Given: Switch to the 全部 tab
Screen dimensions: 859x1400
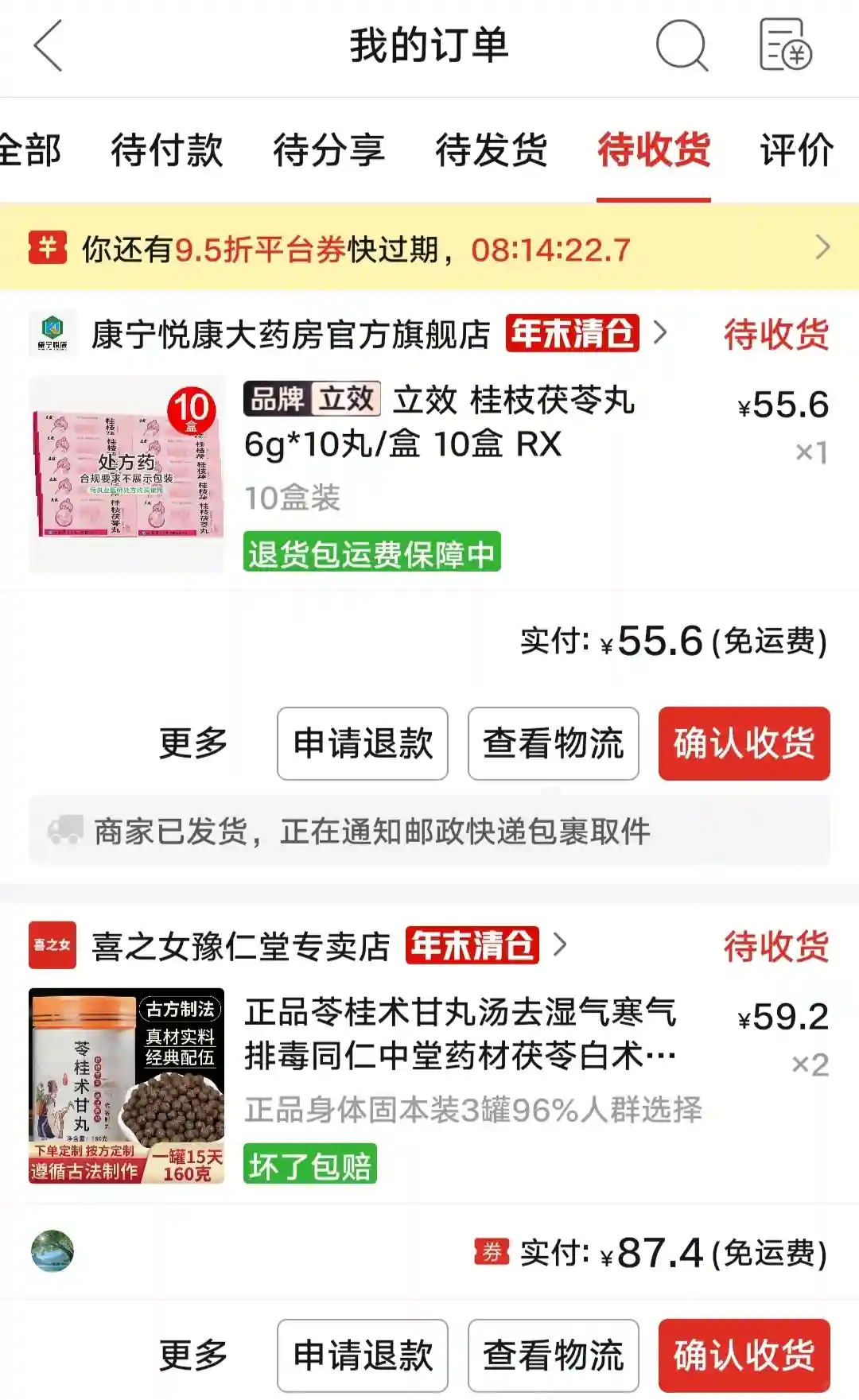Looking at the screenshot, I should coord(30,150).
